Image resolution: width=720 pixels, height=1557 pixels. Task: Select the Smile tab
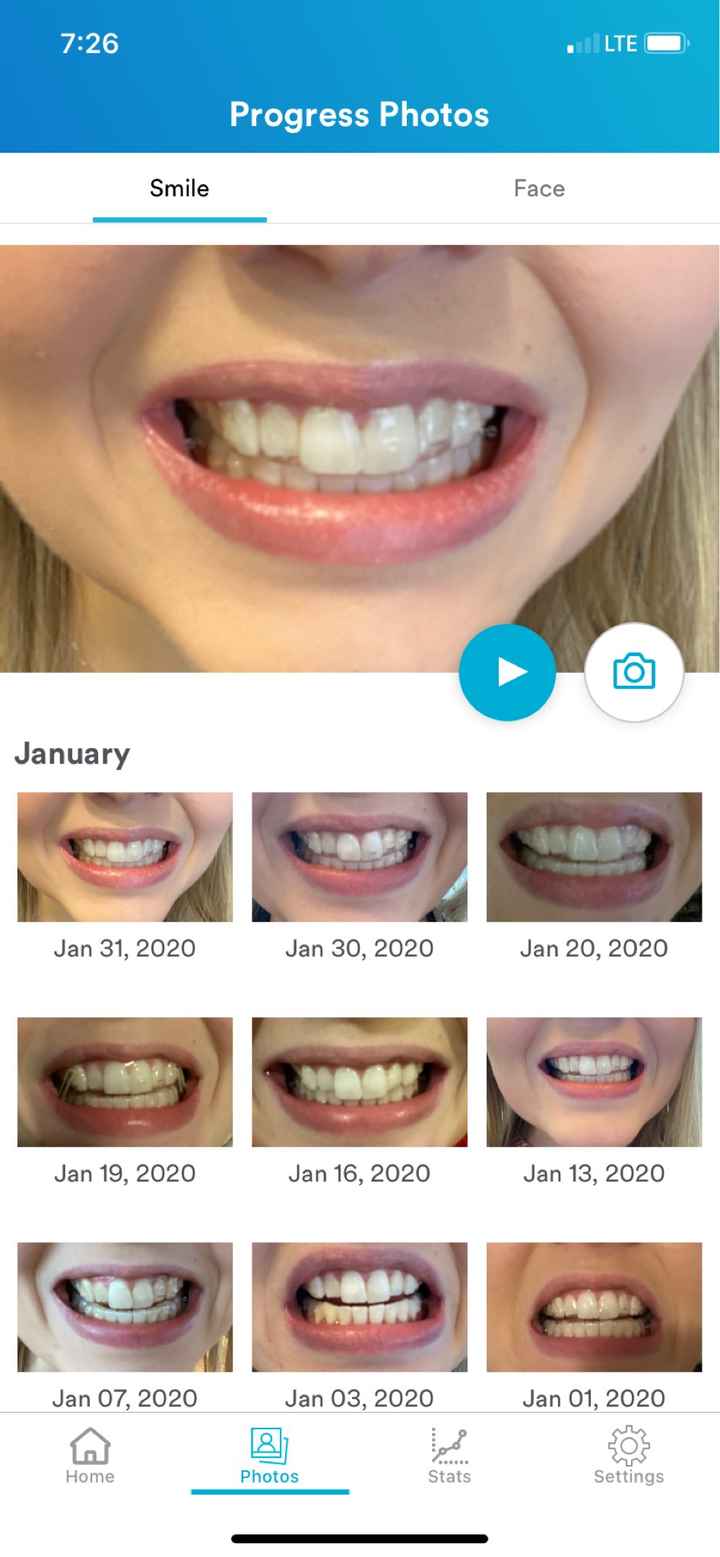click(179, 188)
